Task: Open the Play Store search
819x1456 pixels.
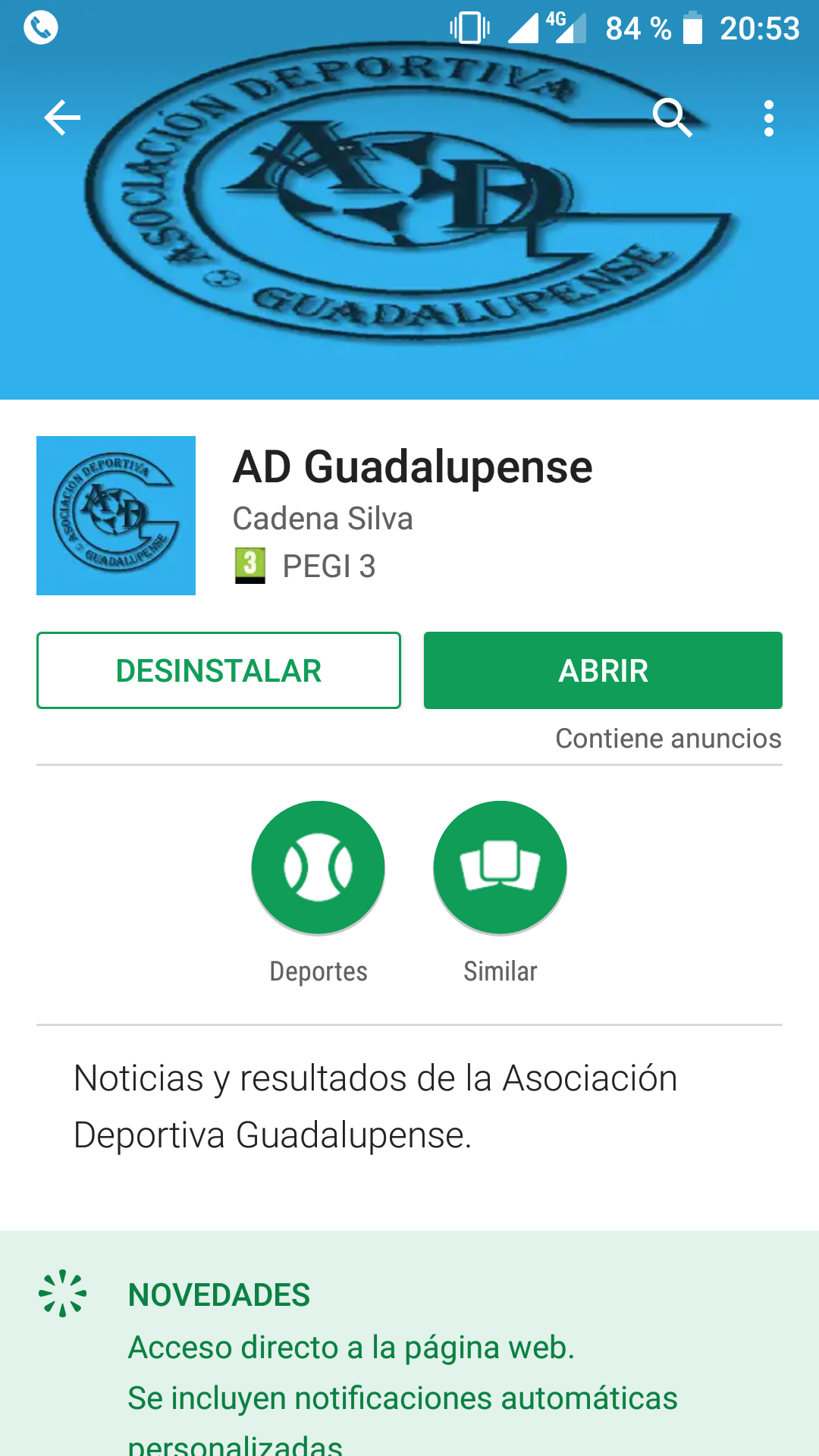Action: [x=672, y=118]
